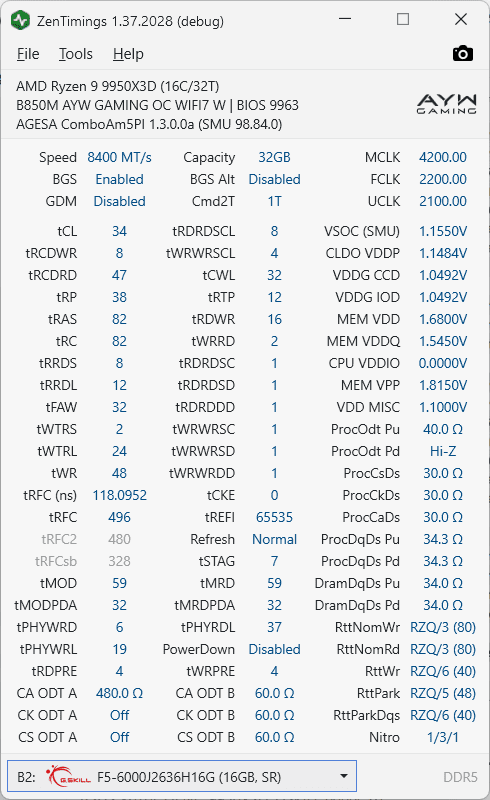Image resolution: width=490 pixels, height=800 pixels.
Task: Expand the B2 memory module dropdown
Action: [x=182, y=777]
